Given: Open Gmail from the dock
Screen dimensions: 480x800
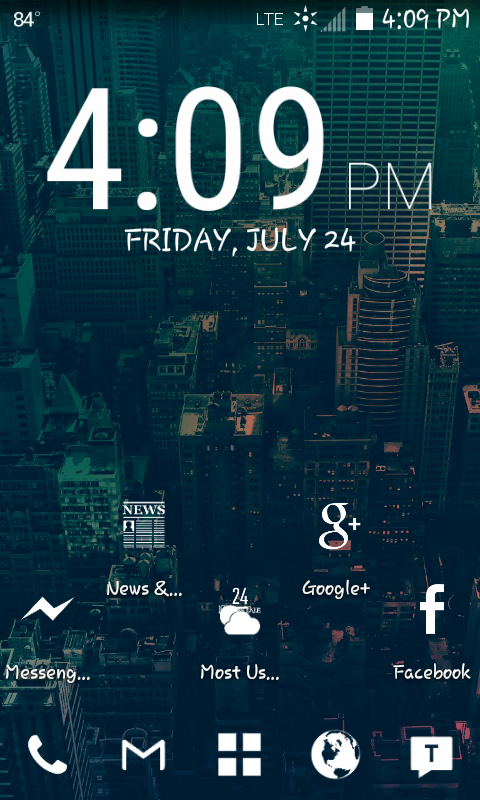Looking at the screenshot, I should tap(144, 755).
